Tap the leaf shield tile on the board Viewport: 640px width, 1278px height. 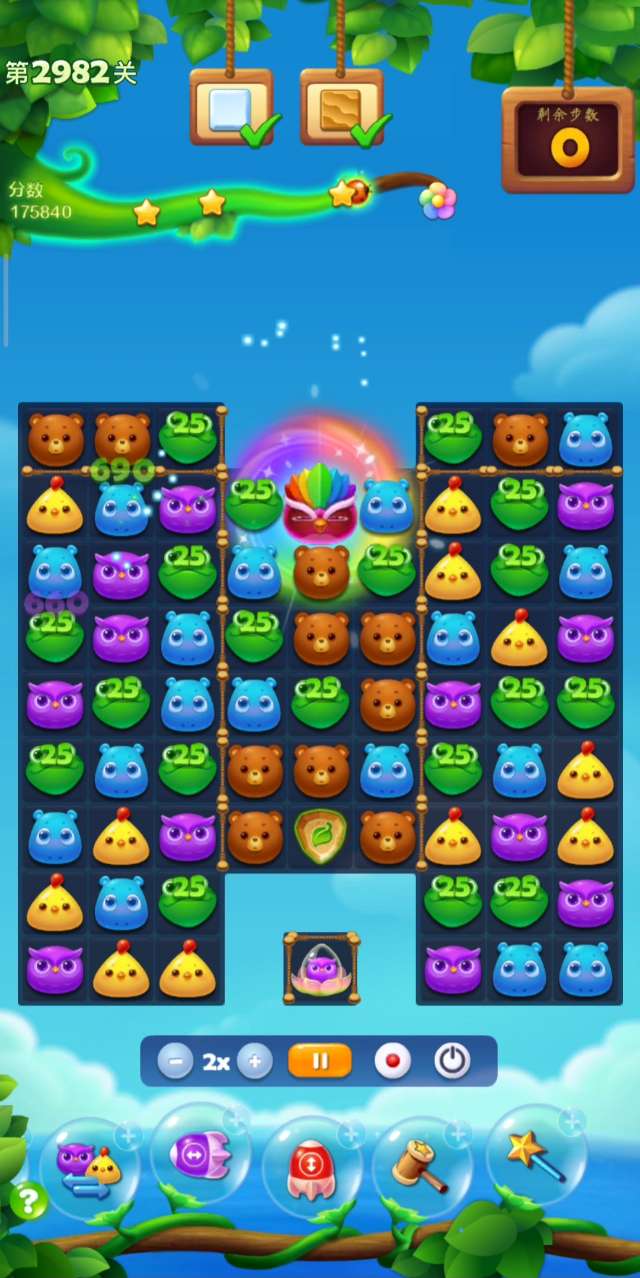click(320, 836)
